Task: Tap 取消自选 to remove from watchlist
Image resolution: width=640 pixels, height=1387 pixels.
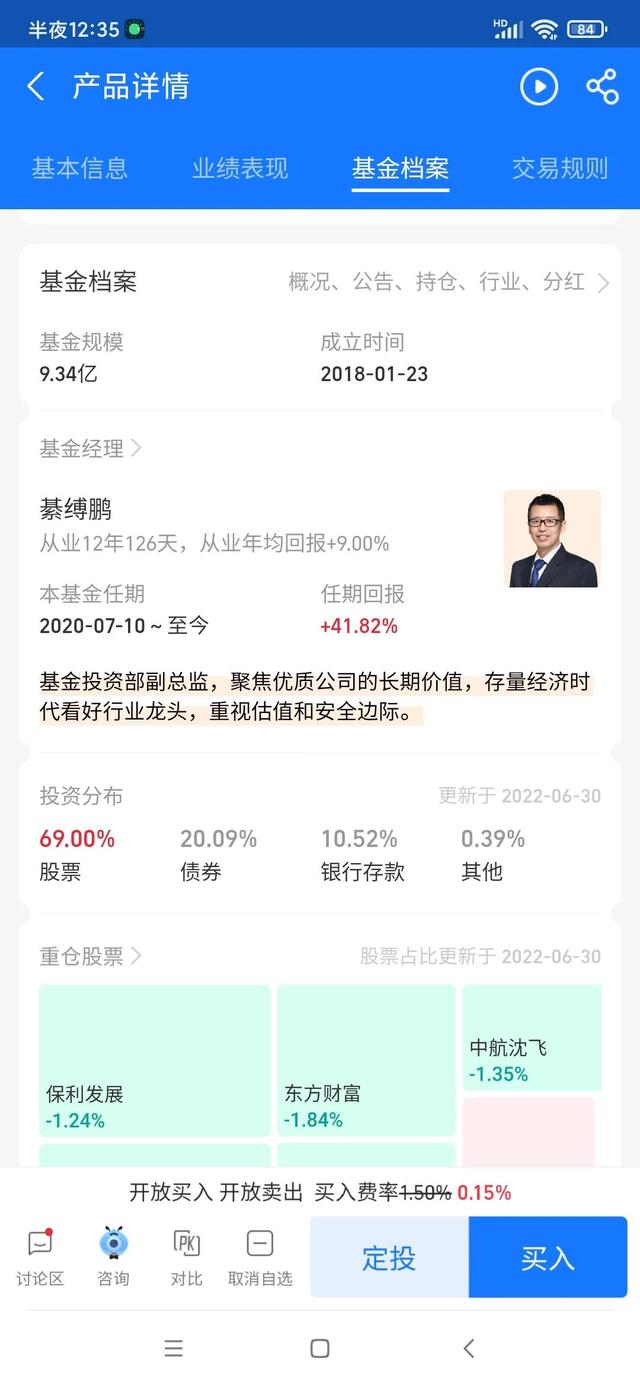Action: [260, 1256]
